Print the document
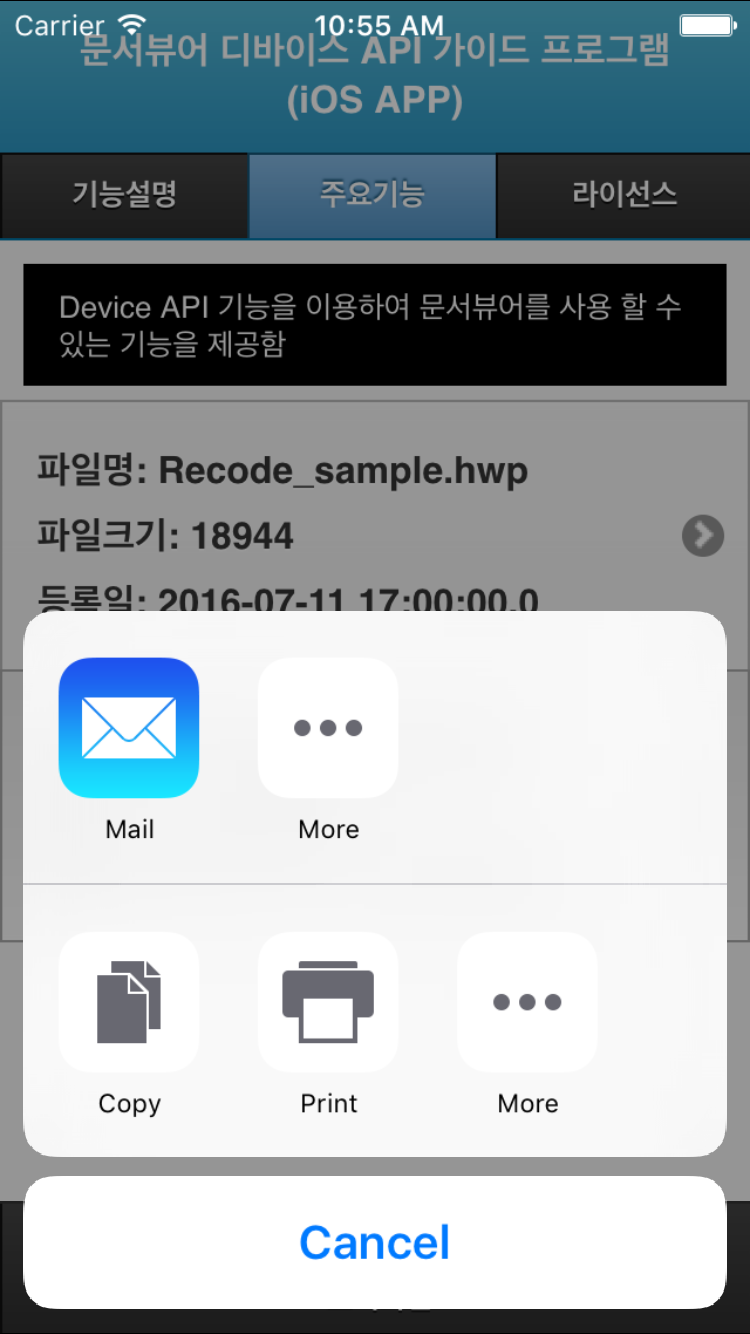Image resolution: width=750 pixels, height=1334 pixels. (328, 1002)
